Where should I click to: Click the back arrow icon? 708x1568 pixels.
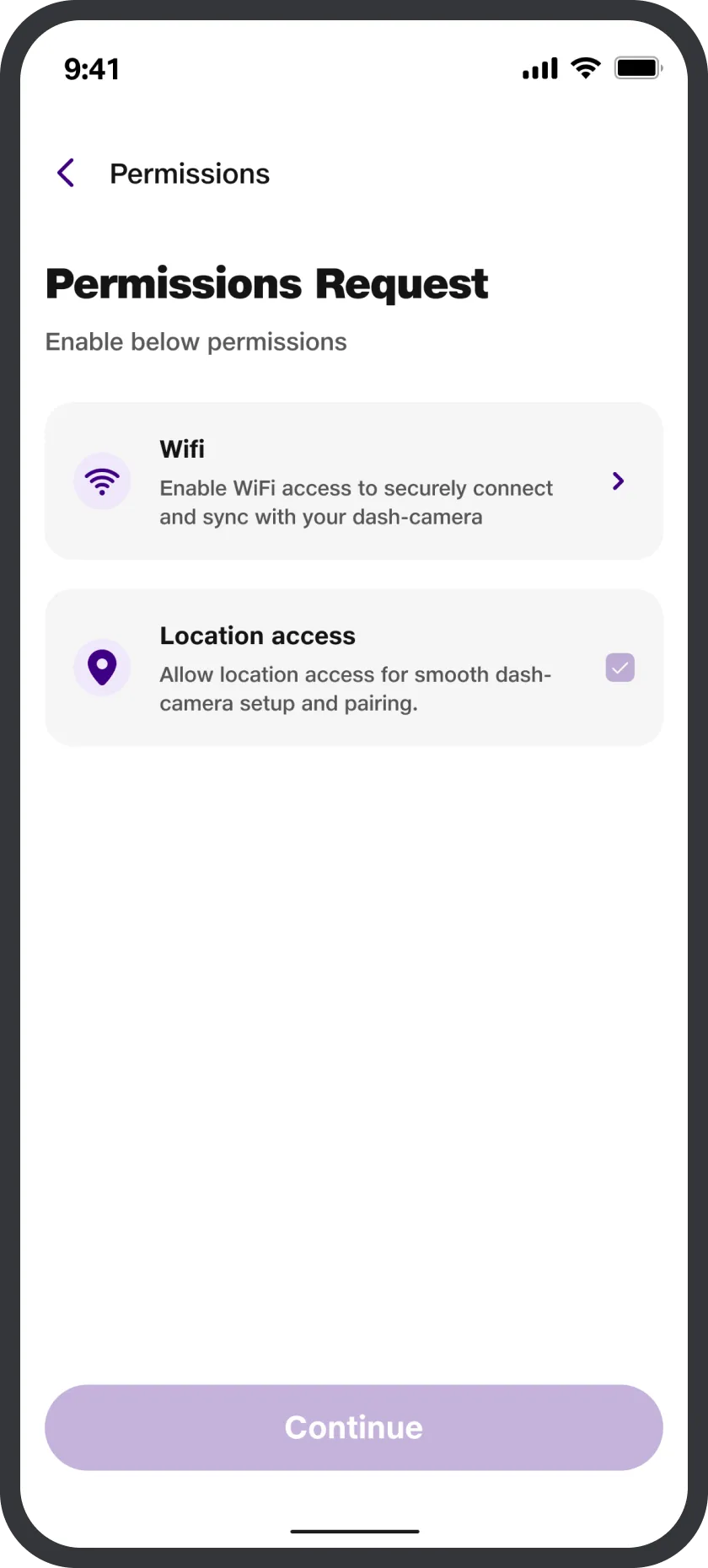pos(65,173)
